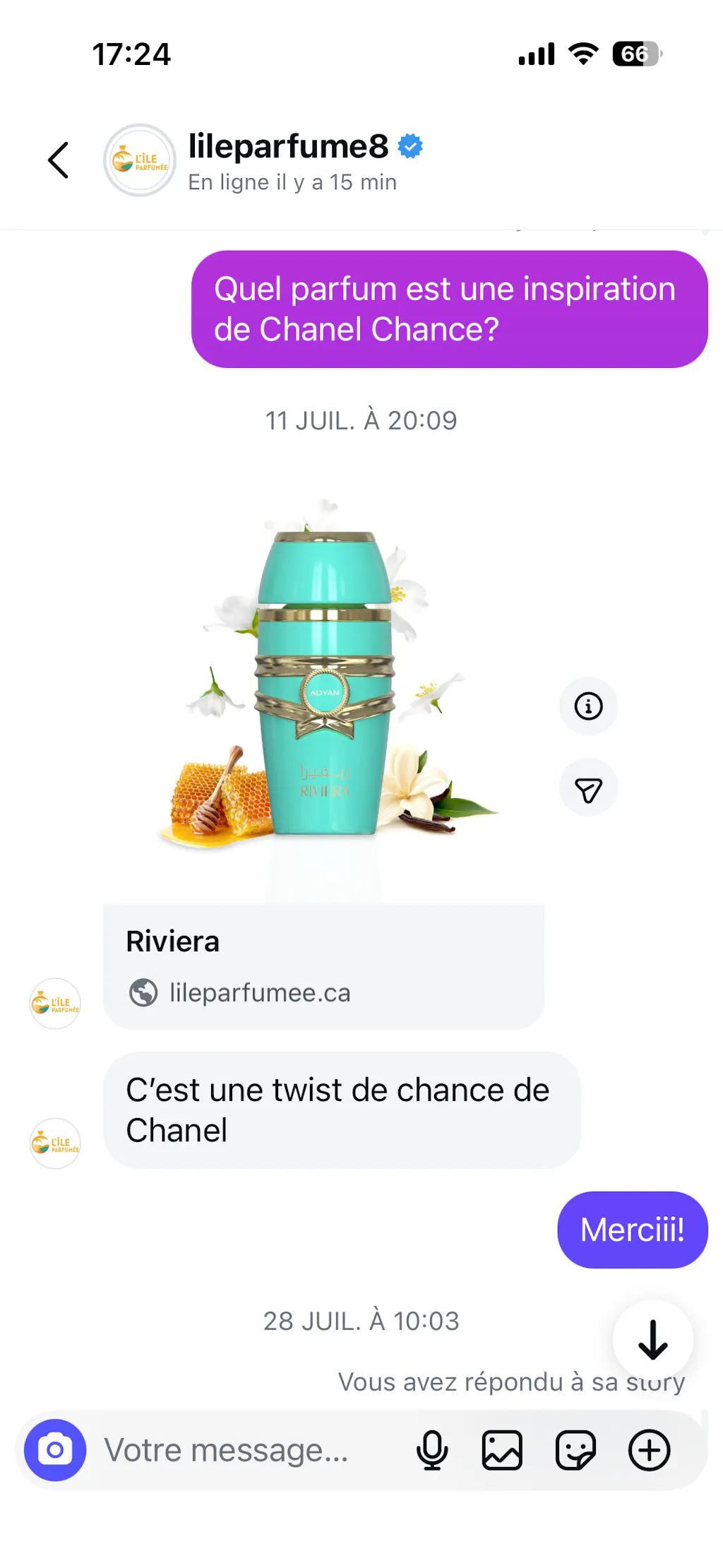Screen dimensions: 723x1568
Task: View info about the shared Riviera post
Action: pyautogui.click(x=588, y=706)
